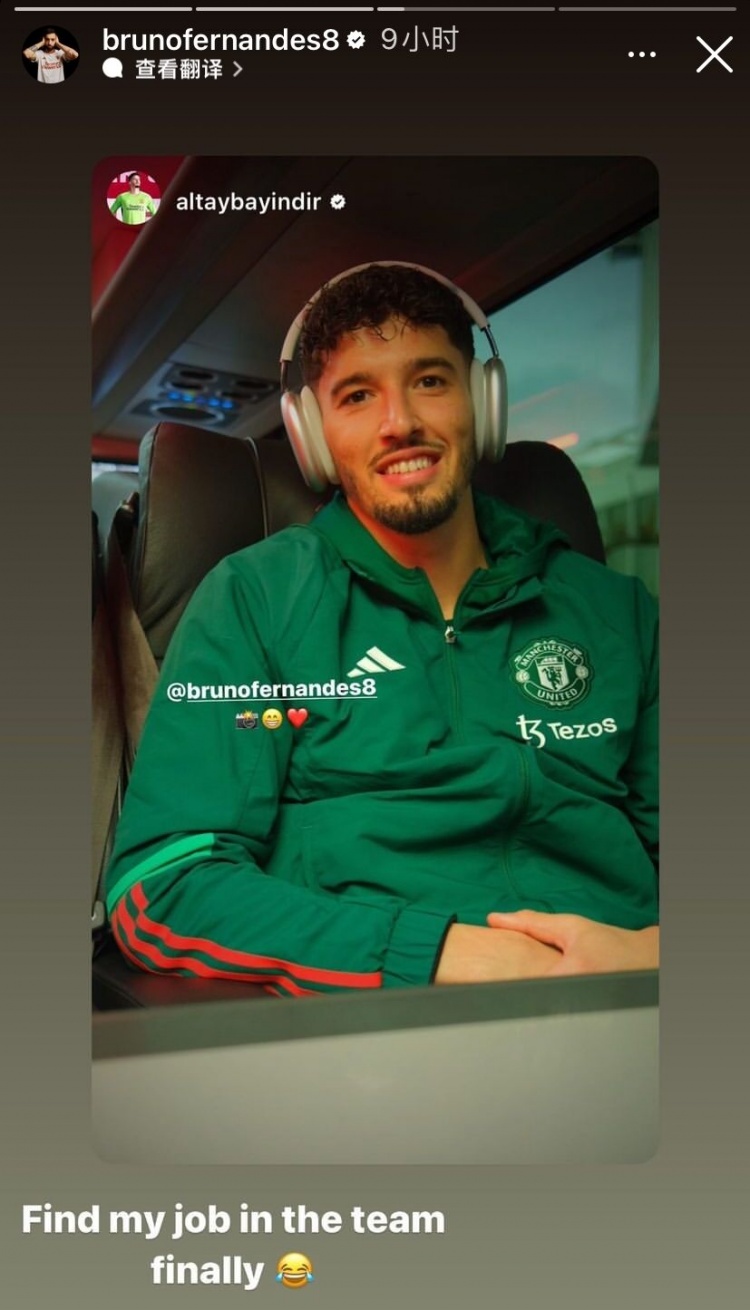
Task: Open brunofernandes8's profile avatar
Action: (x=50, y=54)
